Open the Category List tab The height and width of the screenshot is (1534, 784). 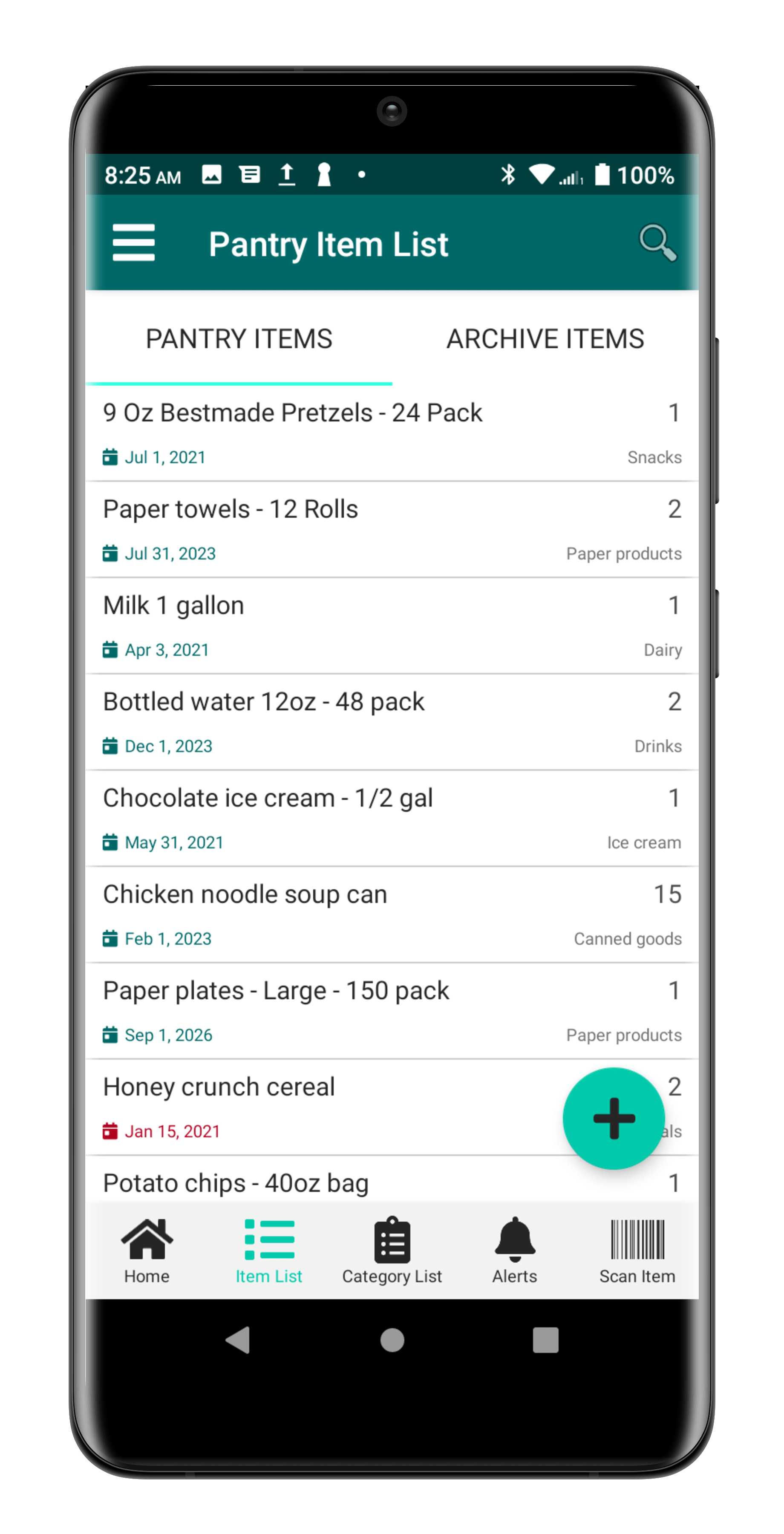click(x=392, y=1251)
